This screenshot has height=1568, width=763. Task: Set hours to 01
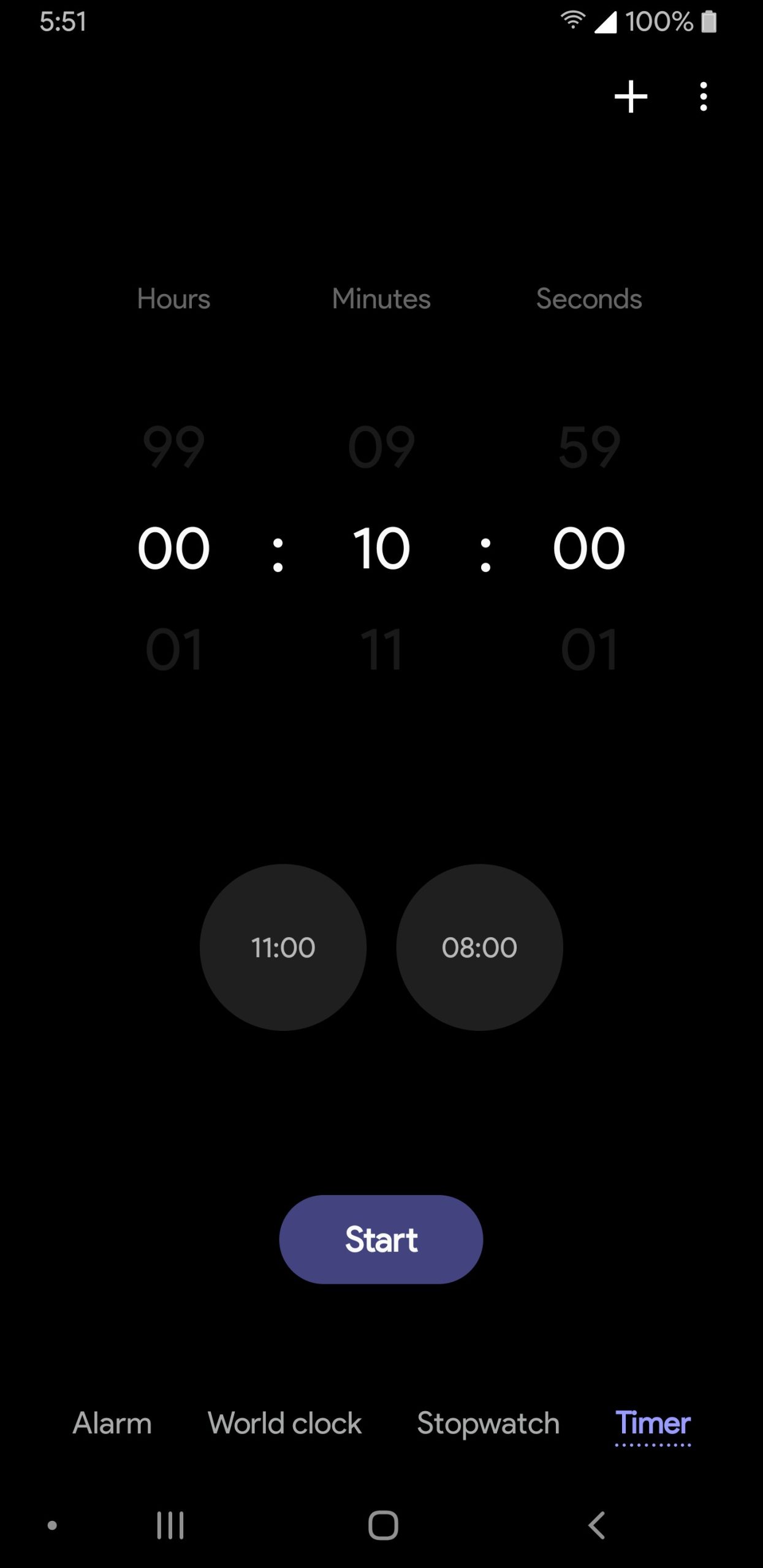174,649
